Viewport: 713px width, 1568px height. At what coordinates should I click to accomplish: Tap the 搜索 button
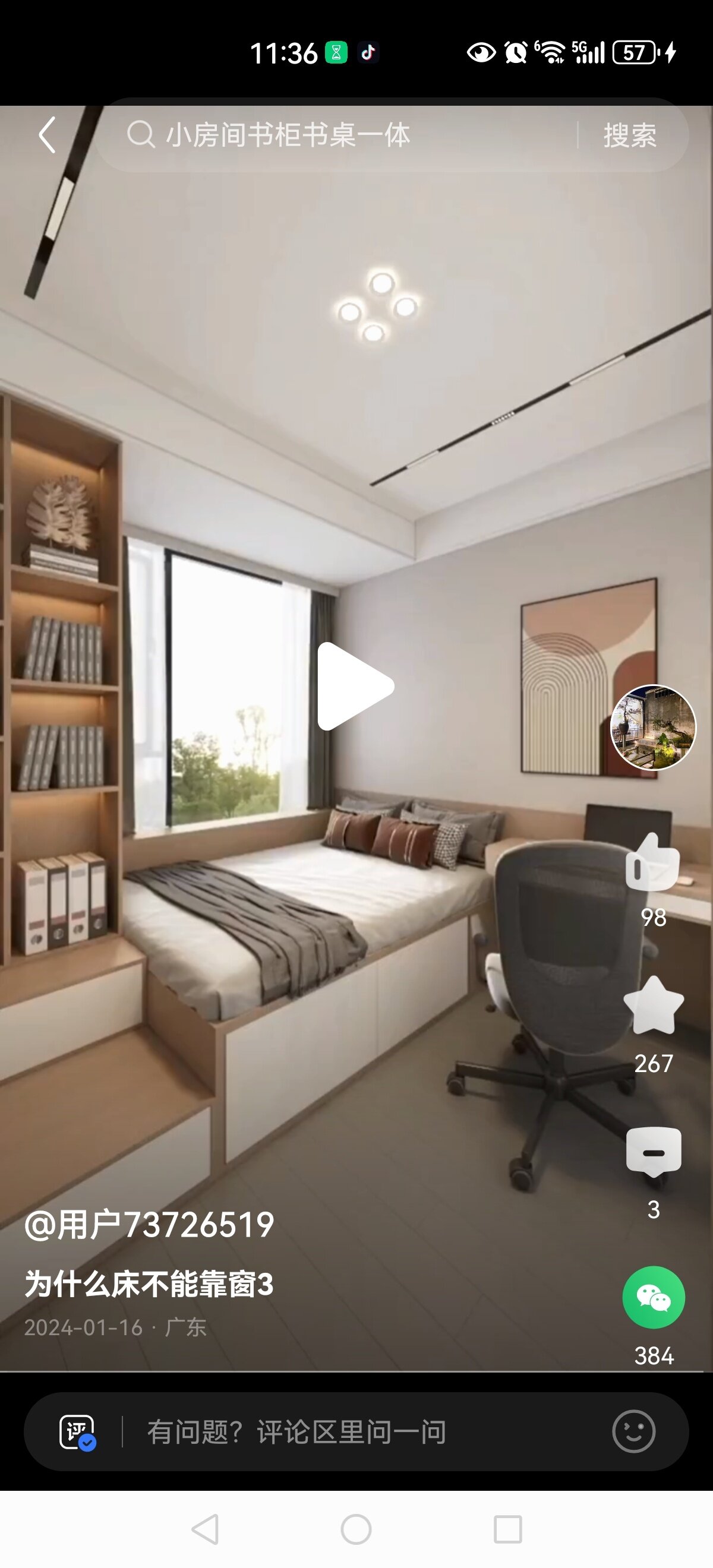[x=630, y=135]
